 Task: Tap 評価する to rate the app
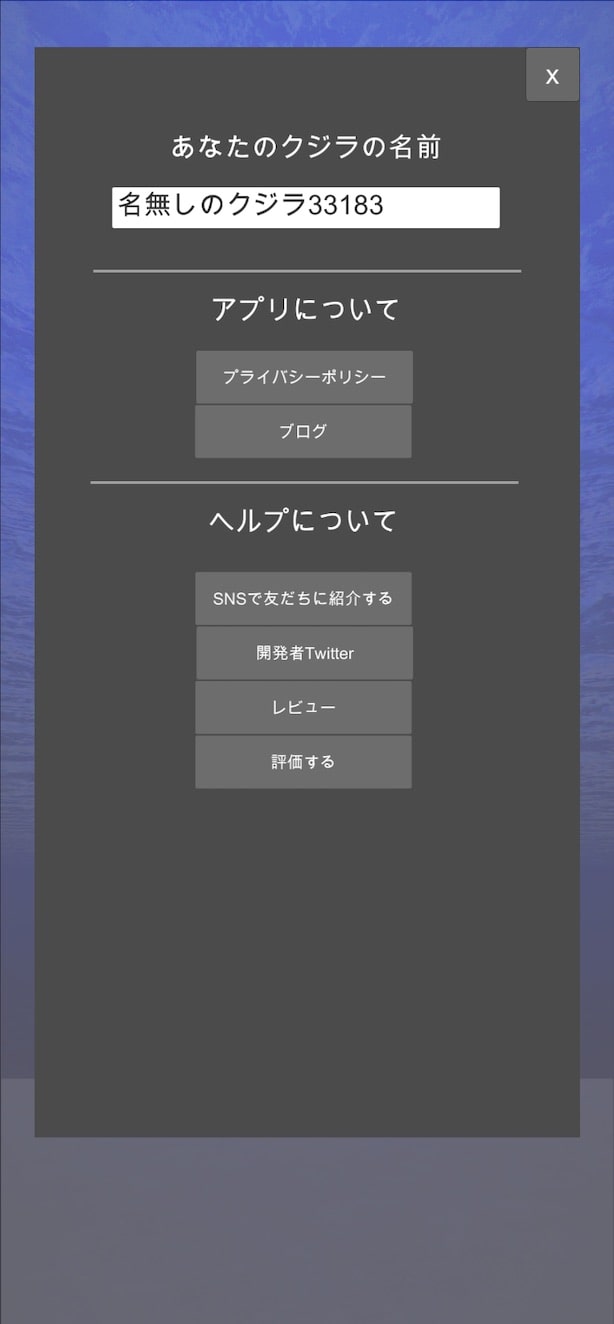pos(303,762)
